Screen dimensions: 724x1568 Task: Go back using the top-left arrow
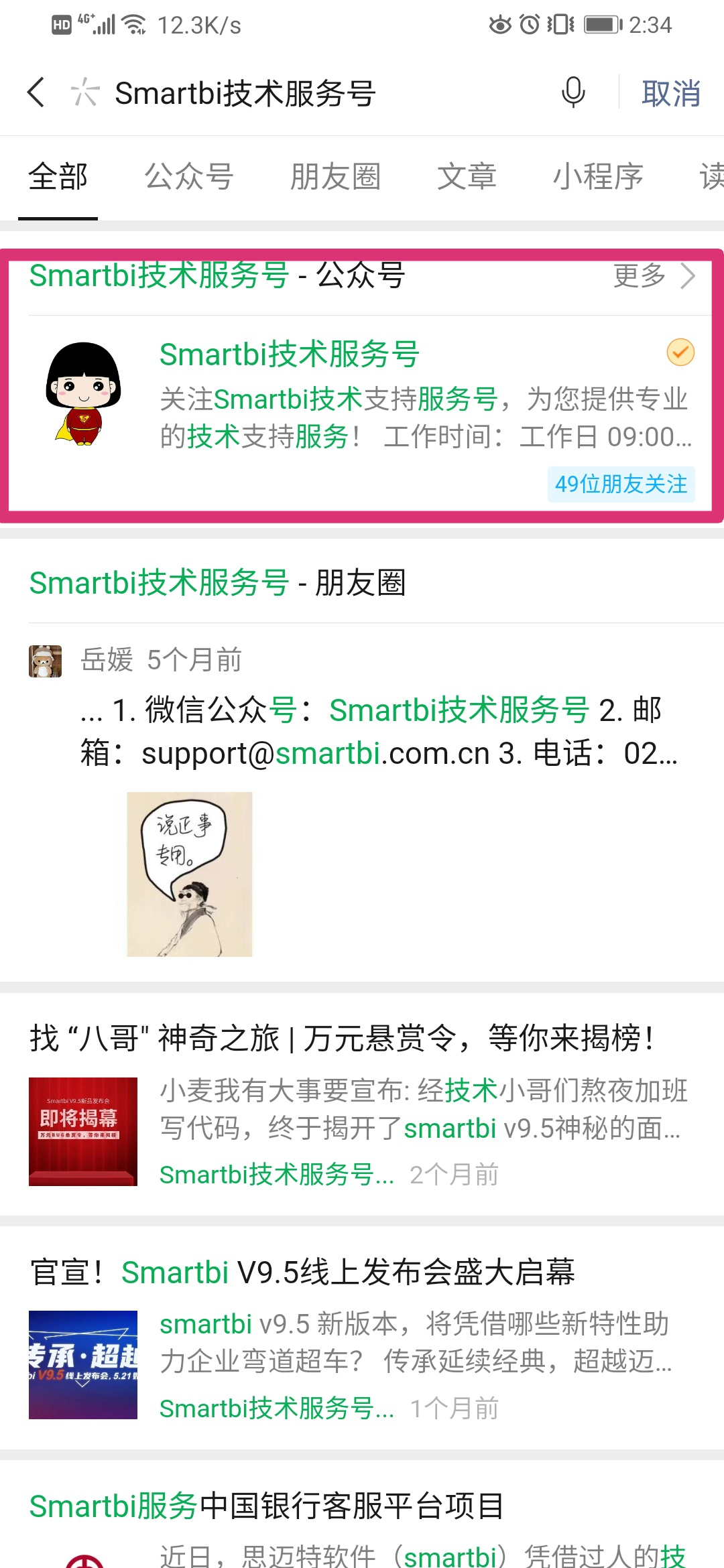tap(36, 92)
